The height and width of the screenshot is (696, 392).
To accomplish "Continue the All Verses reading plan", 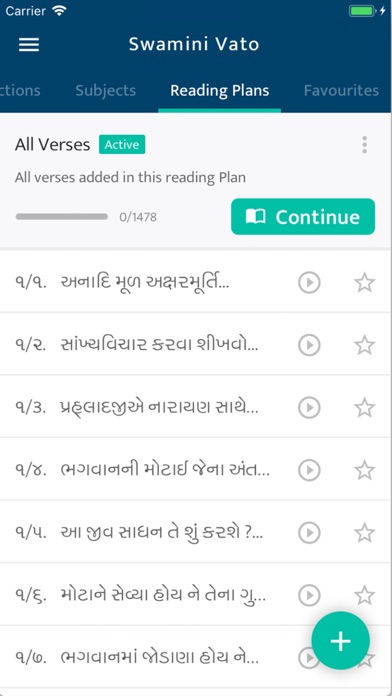I will click(303, 217).
